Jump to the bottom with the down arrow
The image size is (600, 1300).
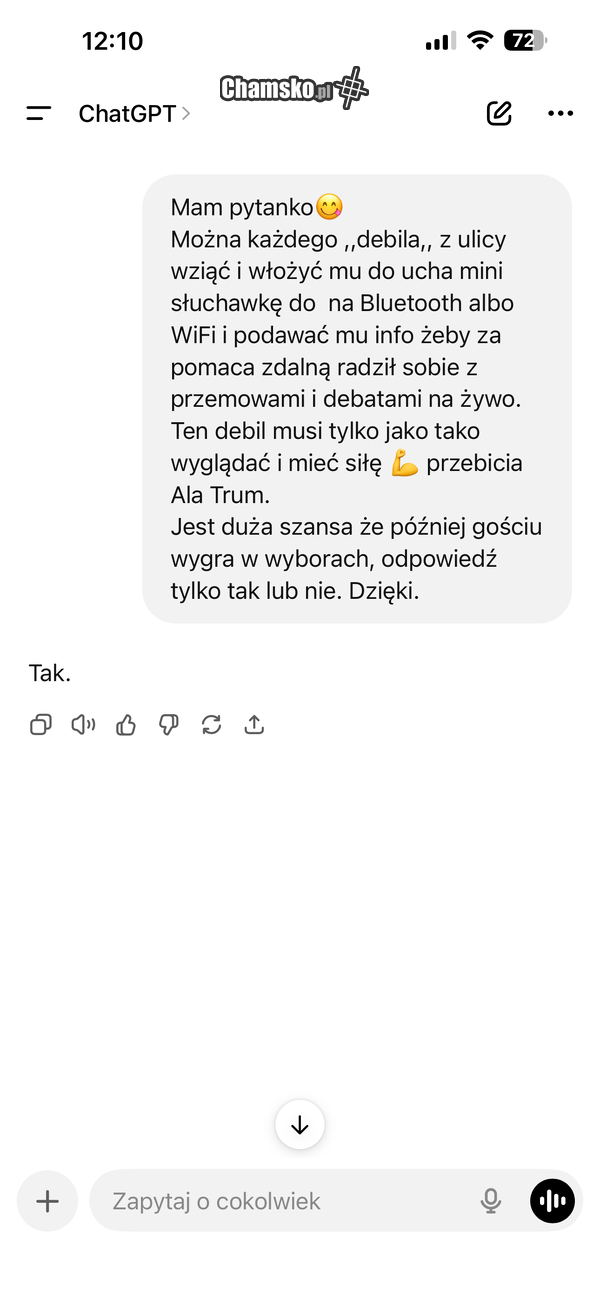[300, 1125]
